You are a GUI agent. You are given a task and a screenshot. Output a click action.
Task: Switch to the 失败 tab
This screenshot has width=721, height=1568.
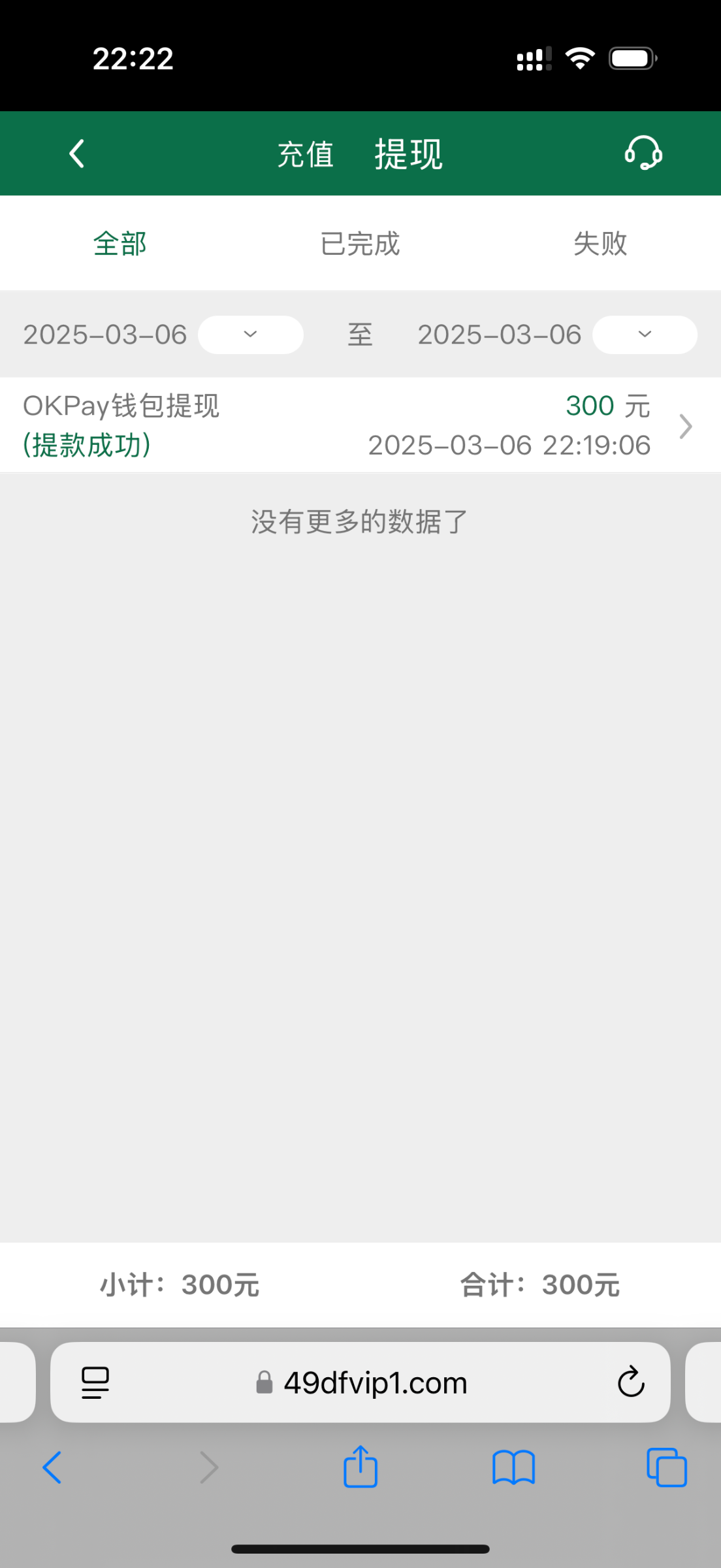[x=600, y=244]
